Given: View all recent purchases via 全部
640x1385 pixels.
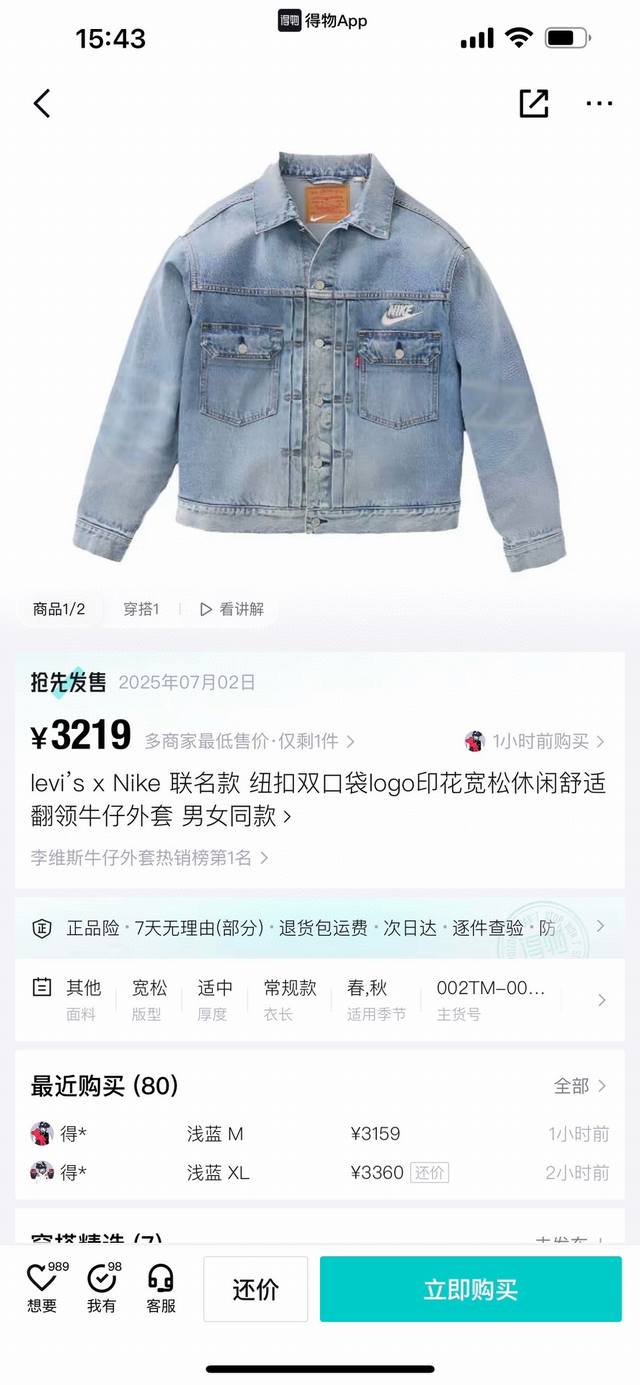Looking at the screenshot, I should (580, 1085).
